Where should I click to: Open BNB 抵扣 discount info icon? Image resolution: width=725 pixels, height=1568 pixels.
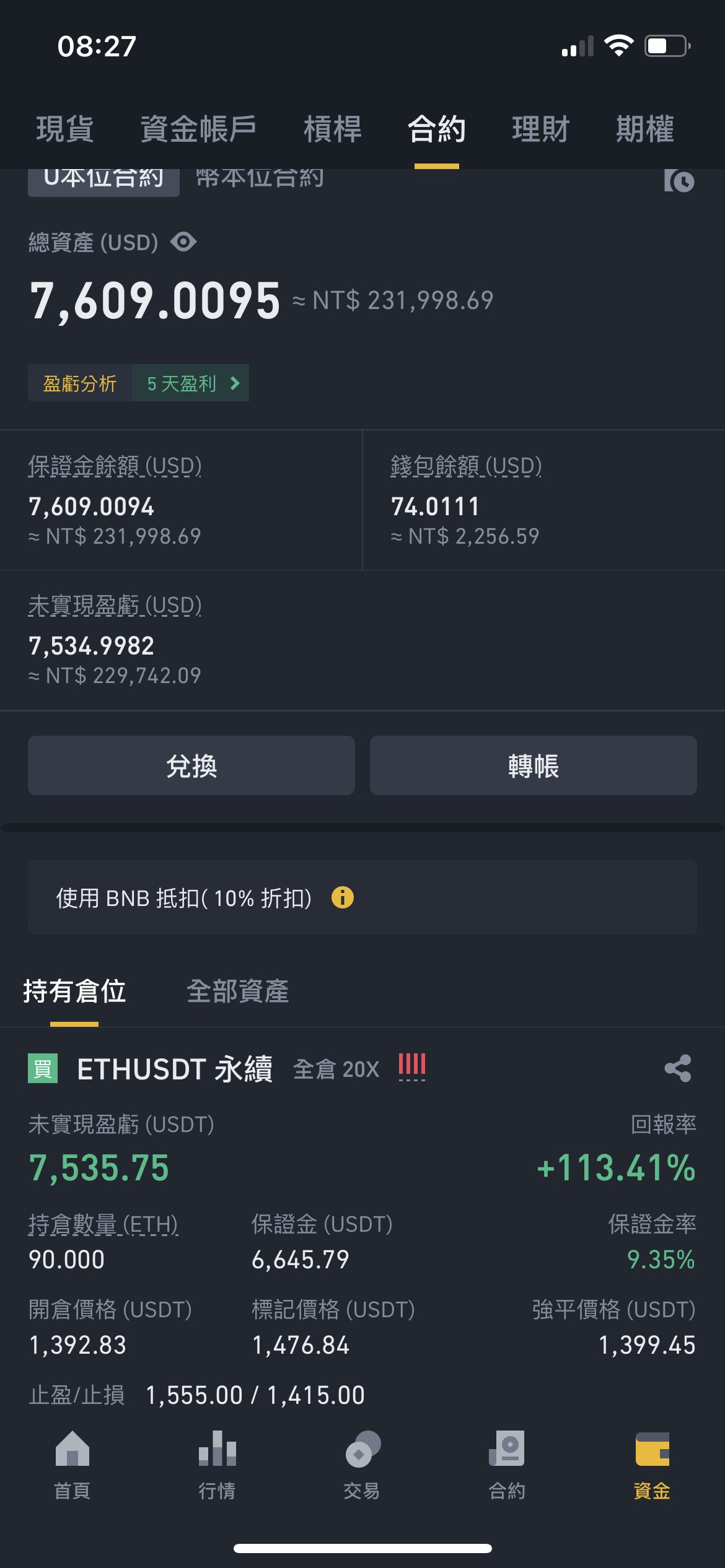[343, 897]
